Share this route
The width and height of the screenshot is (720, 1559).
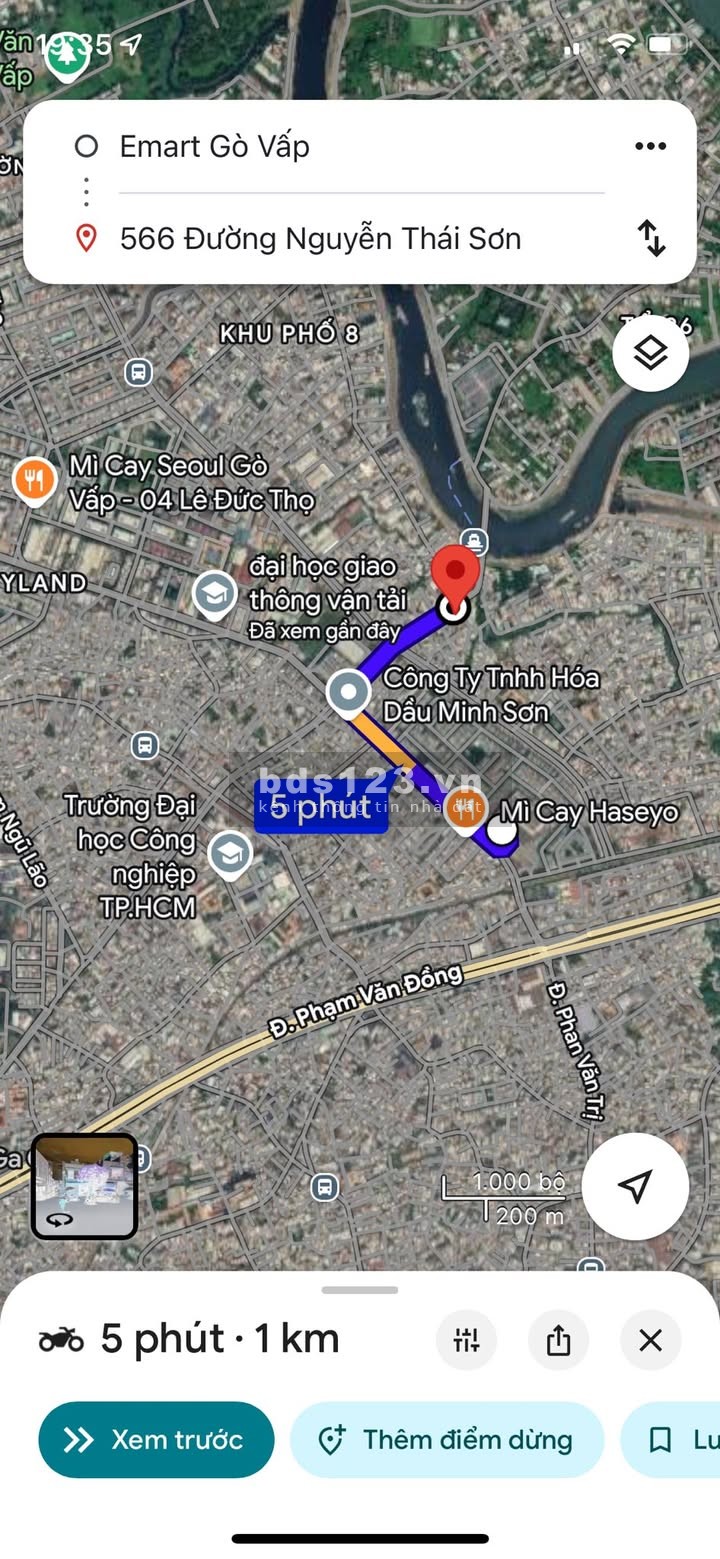tap(558, 1340)
